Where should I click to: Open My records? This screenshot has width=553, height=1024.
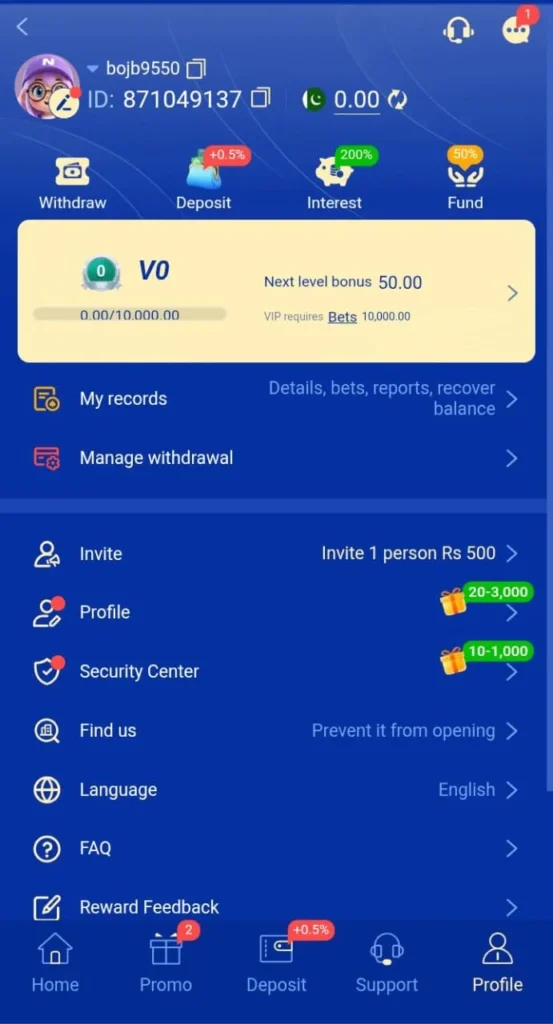pyautogui.click(x=276, y=398)
